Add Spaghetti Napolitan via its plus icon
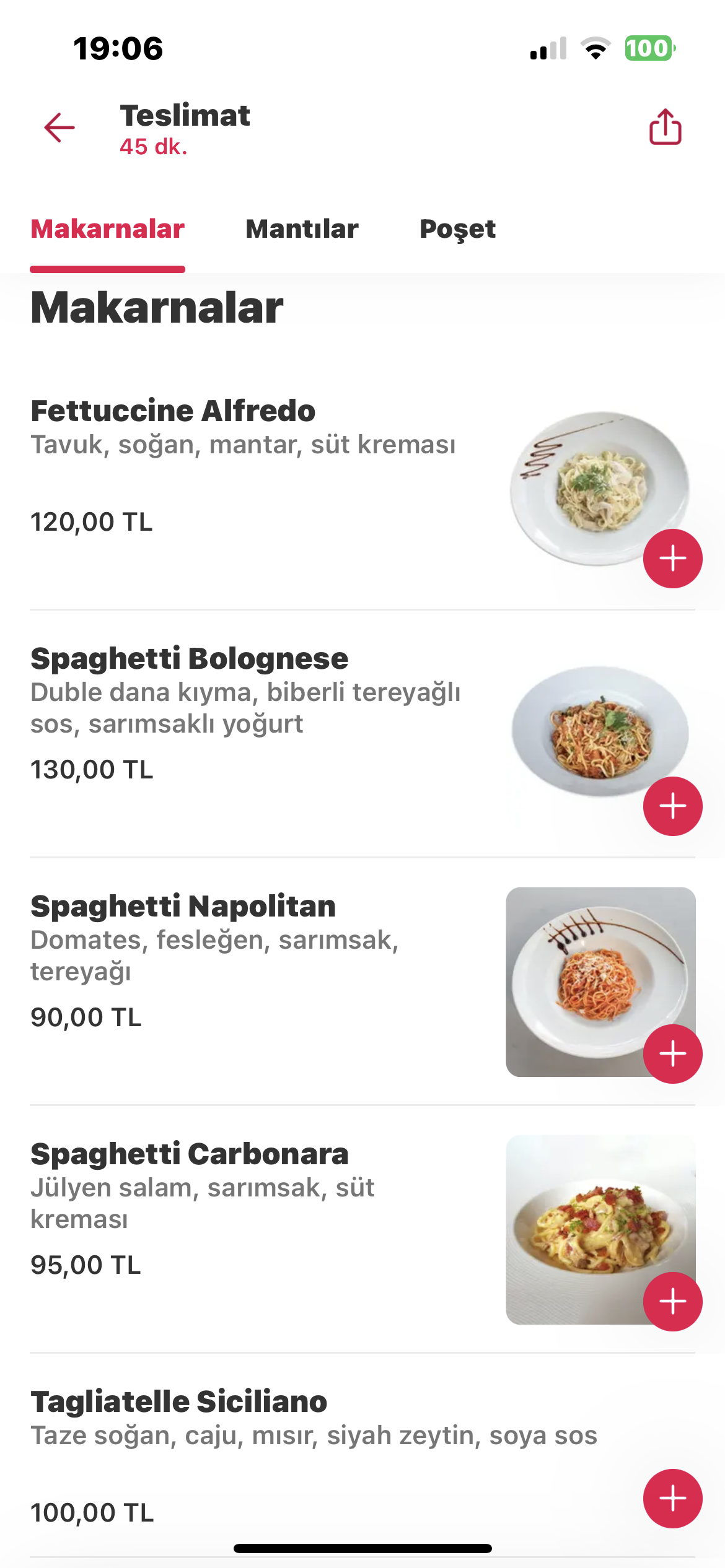The width and height of the screenshot is (725, 1568). point(673,1053)
